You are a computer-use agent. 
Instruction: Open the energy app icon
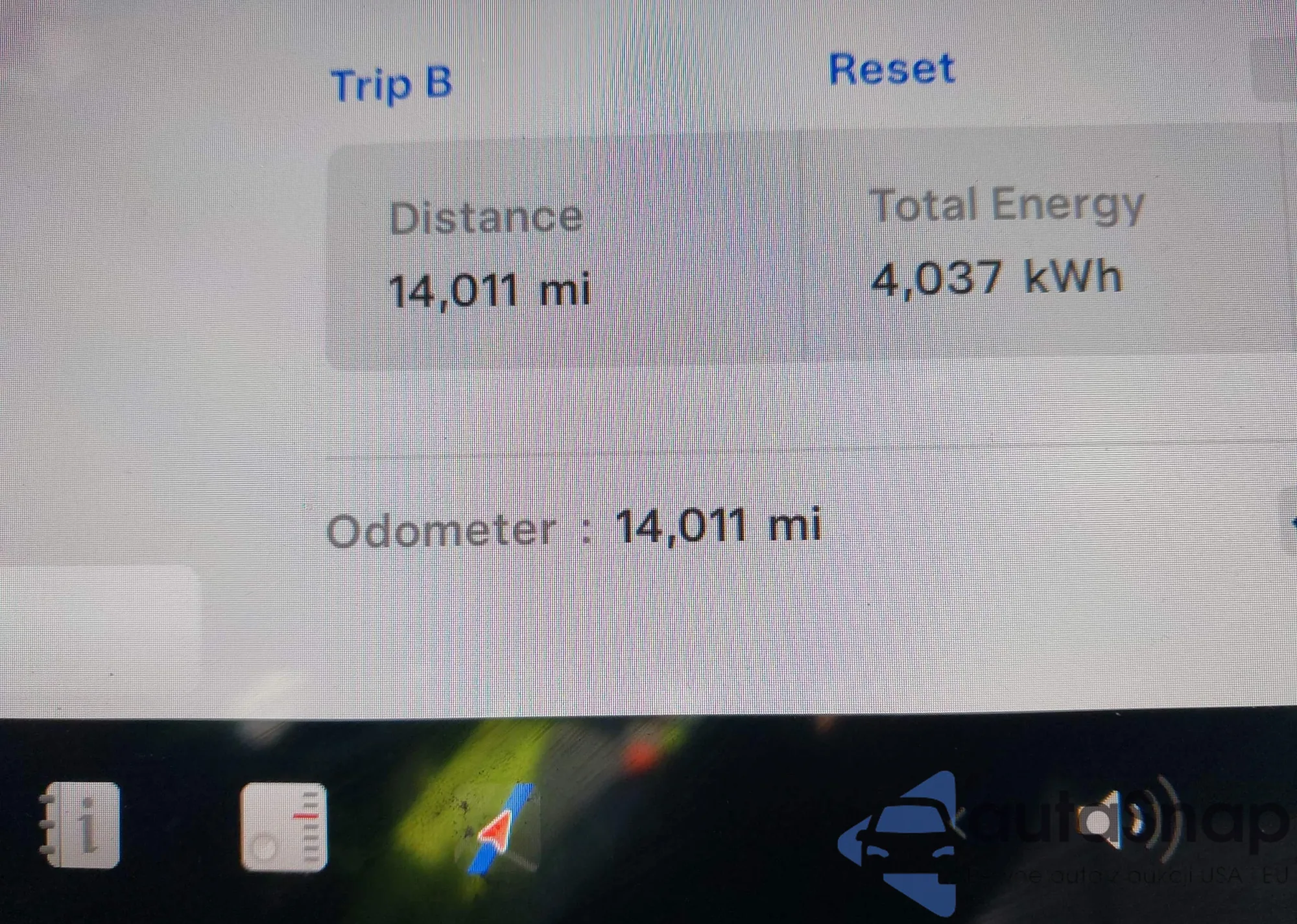284,827
